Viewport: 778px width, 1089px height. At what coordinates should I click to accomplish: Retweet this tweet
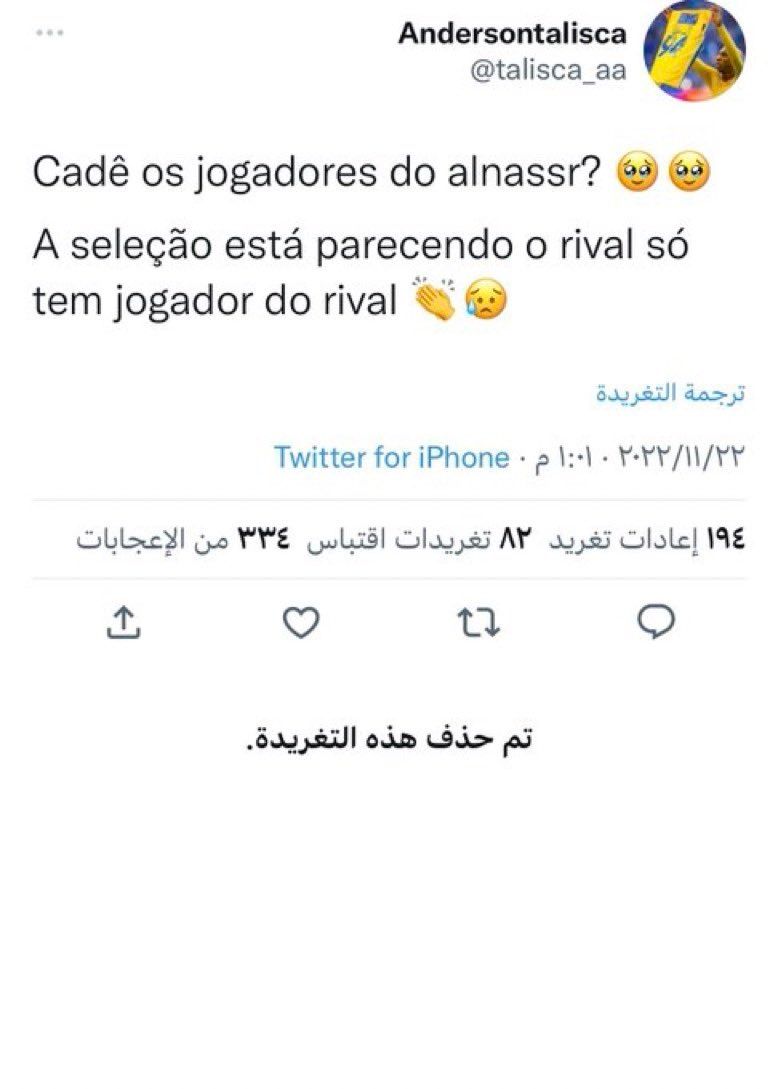click(478, 623)
